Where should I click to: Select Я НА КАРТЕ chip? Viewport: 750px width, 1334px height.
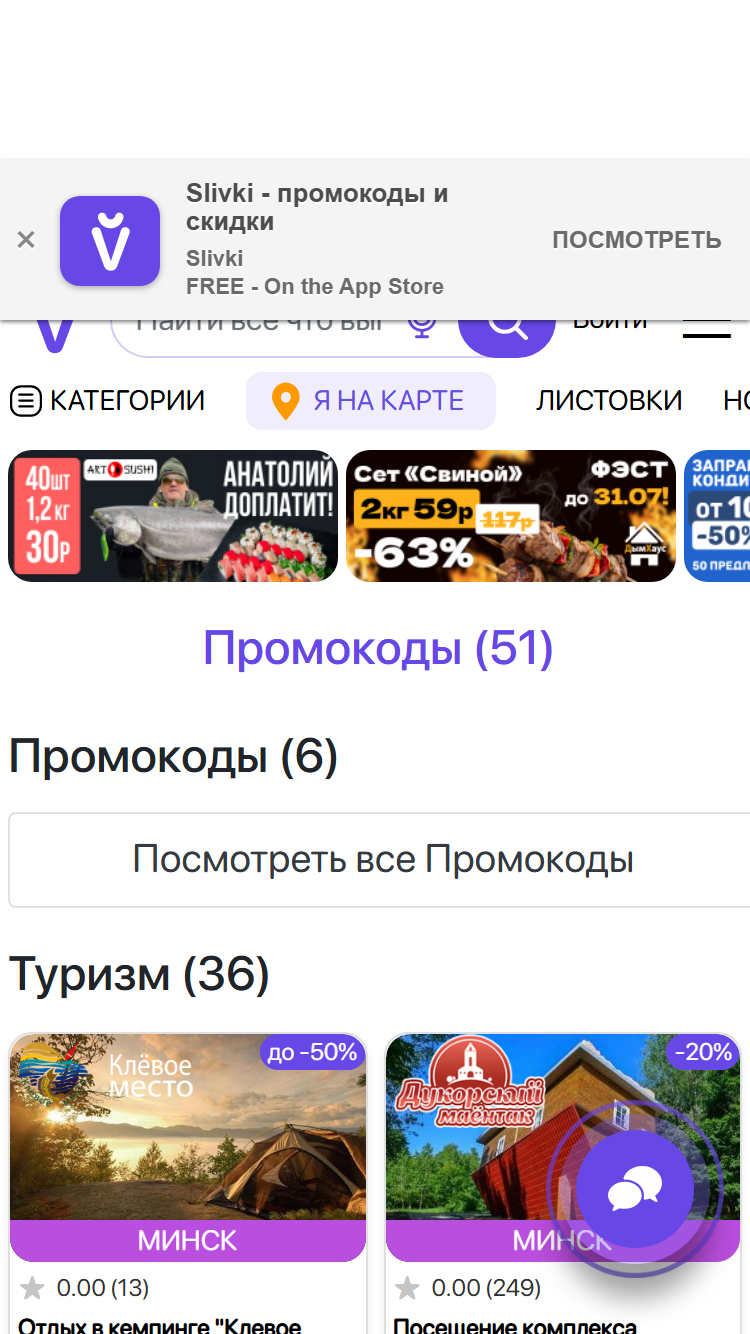point(371,401)
